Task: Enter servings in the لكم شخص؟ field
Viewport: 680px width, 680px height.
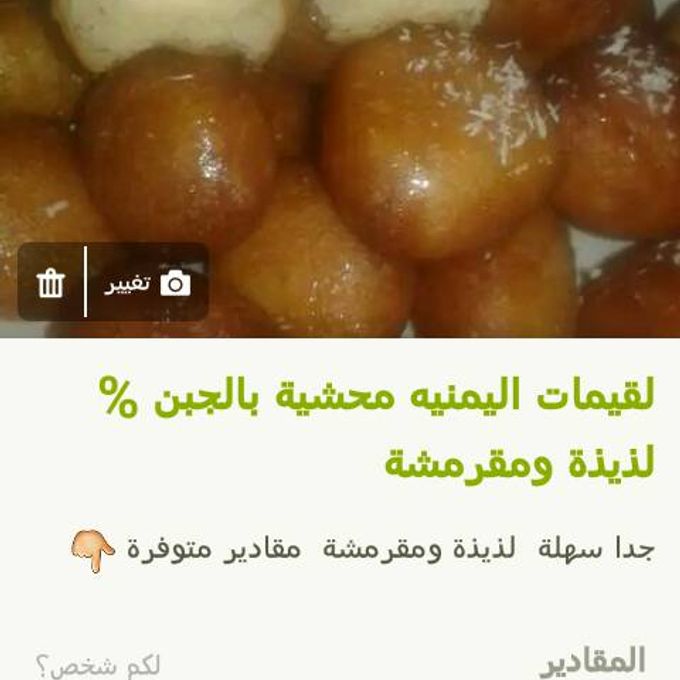Action: tap(98, 664)
